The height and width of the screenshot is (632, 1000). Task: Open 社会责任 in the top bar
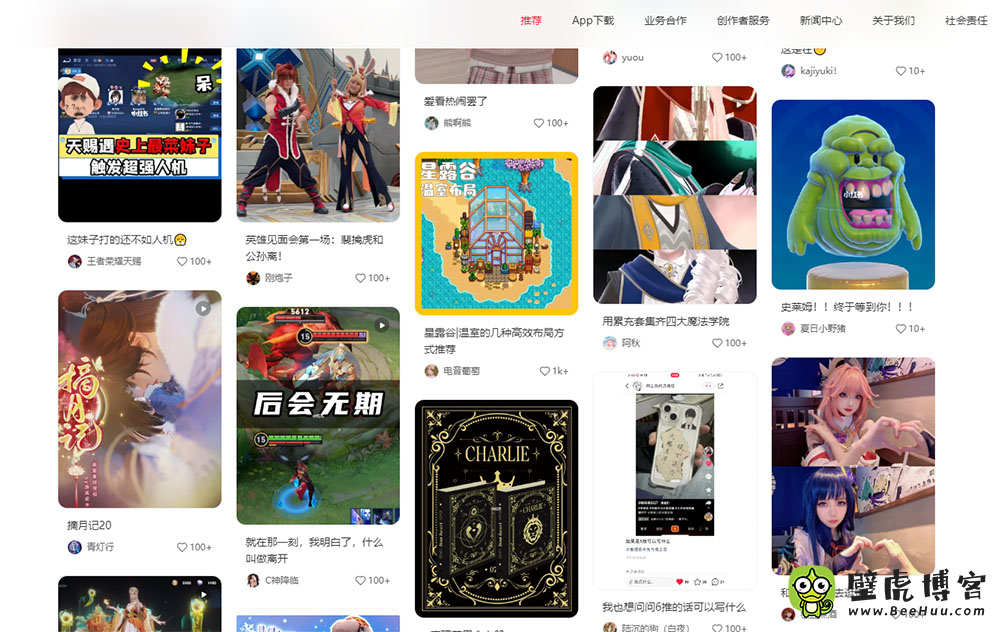pos(966,20)
